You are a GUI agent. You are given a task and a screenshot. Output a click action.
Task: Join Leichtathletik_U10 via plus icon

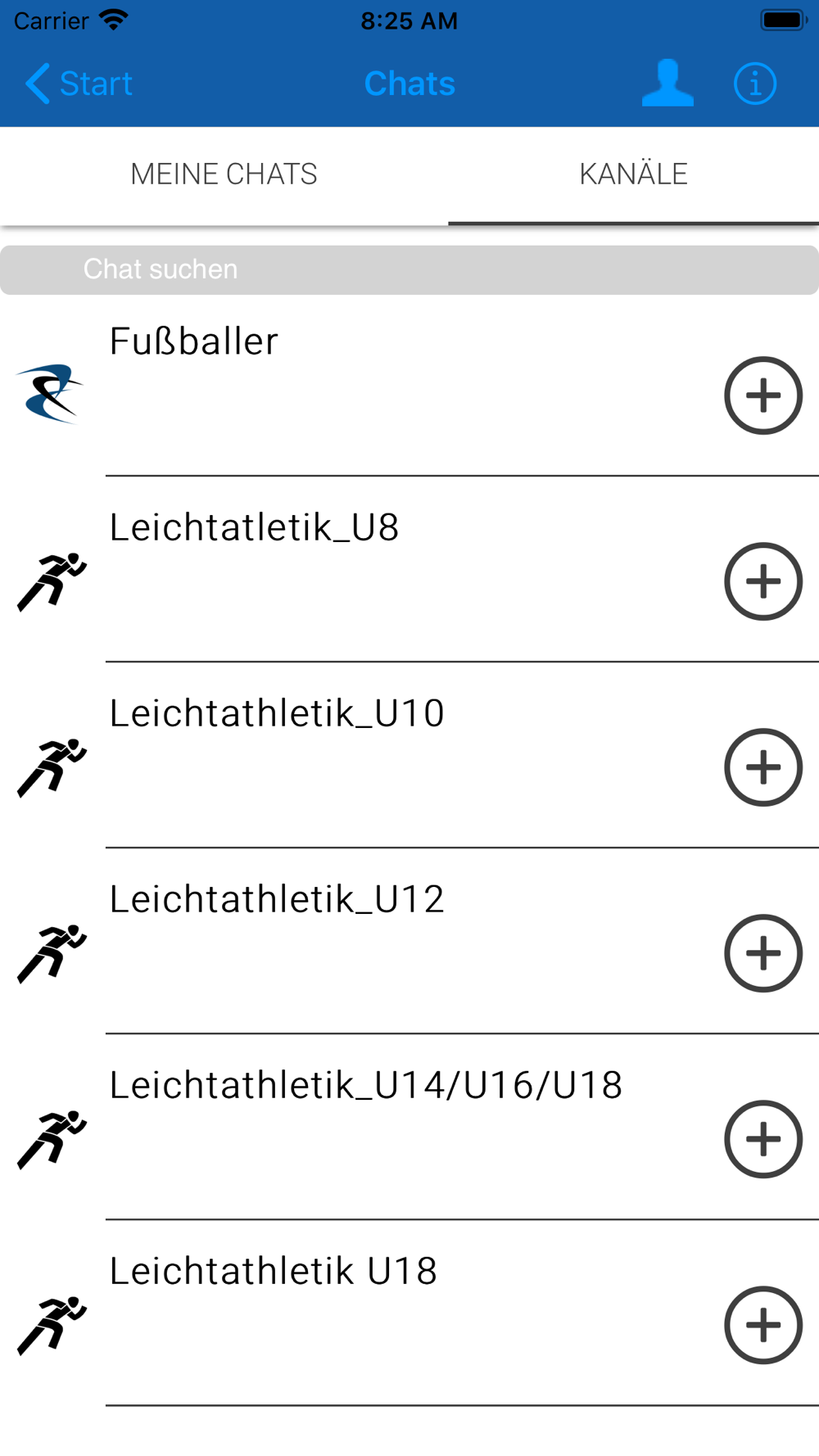(763, 767)
